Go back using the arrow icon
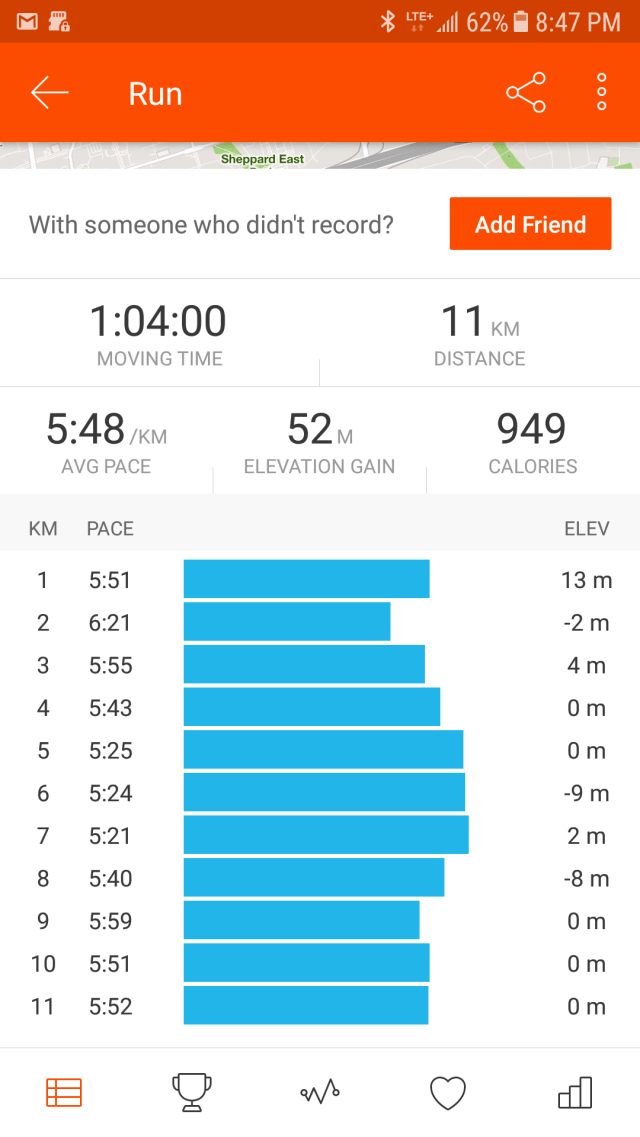Viewport: 640px width, 1137px height. click(x=49, y=93)
